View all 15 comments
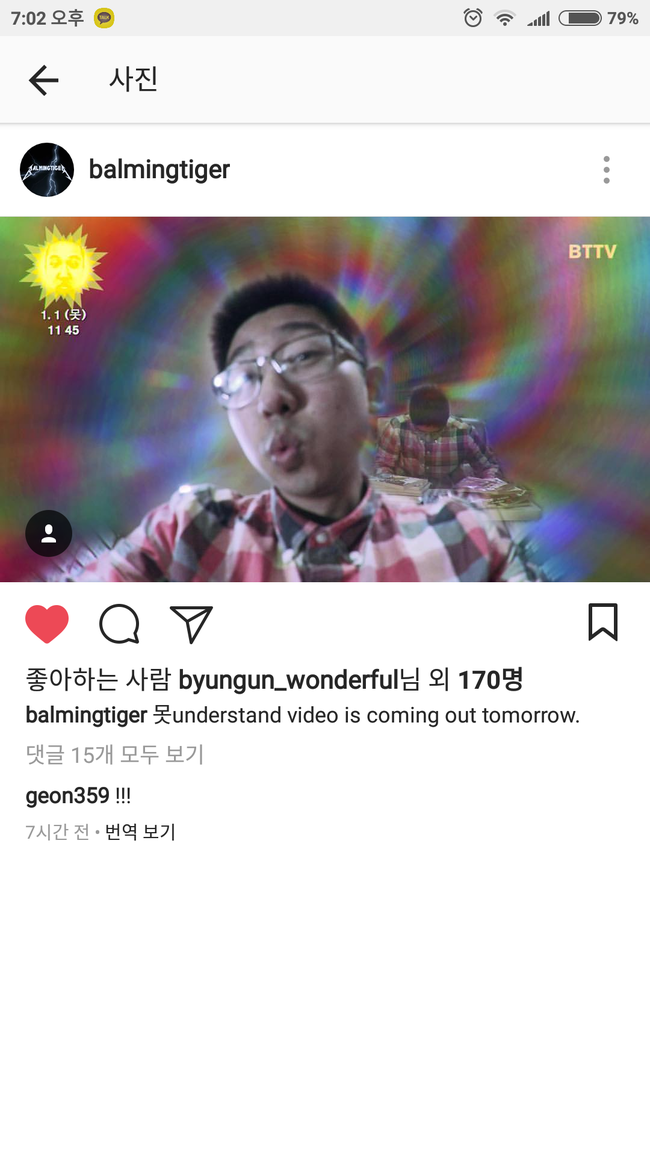This screenshot has width=650, height=1156. [x=114, y=755]
